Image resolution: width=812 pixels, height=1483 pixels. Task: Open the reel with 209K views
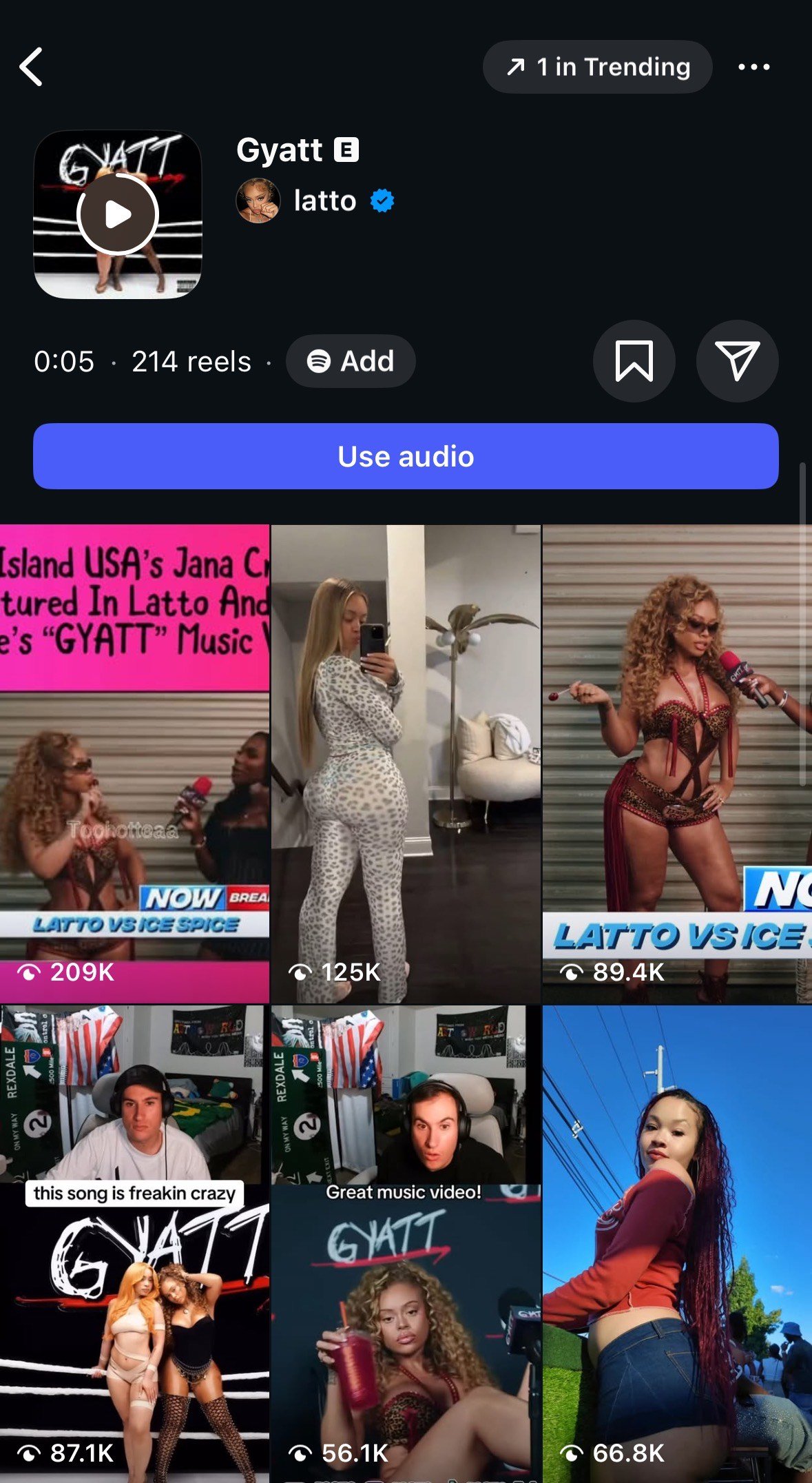134,764
